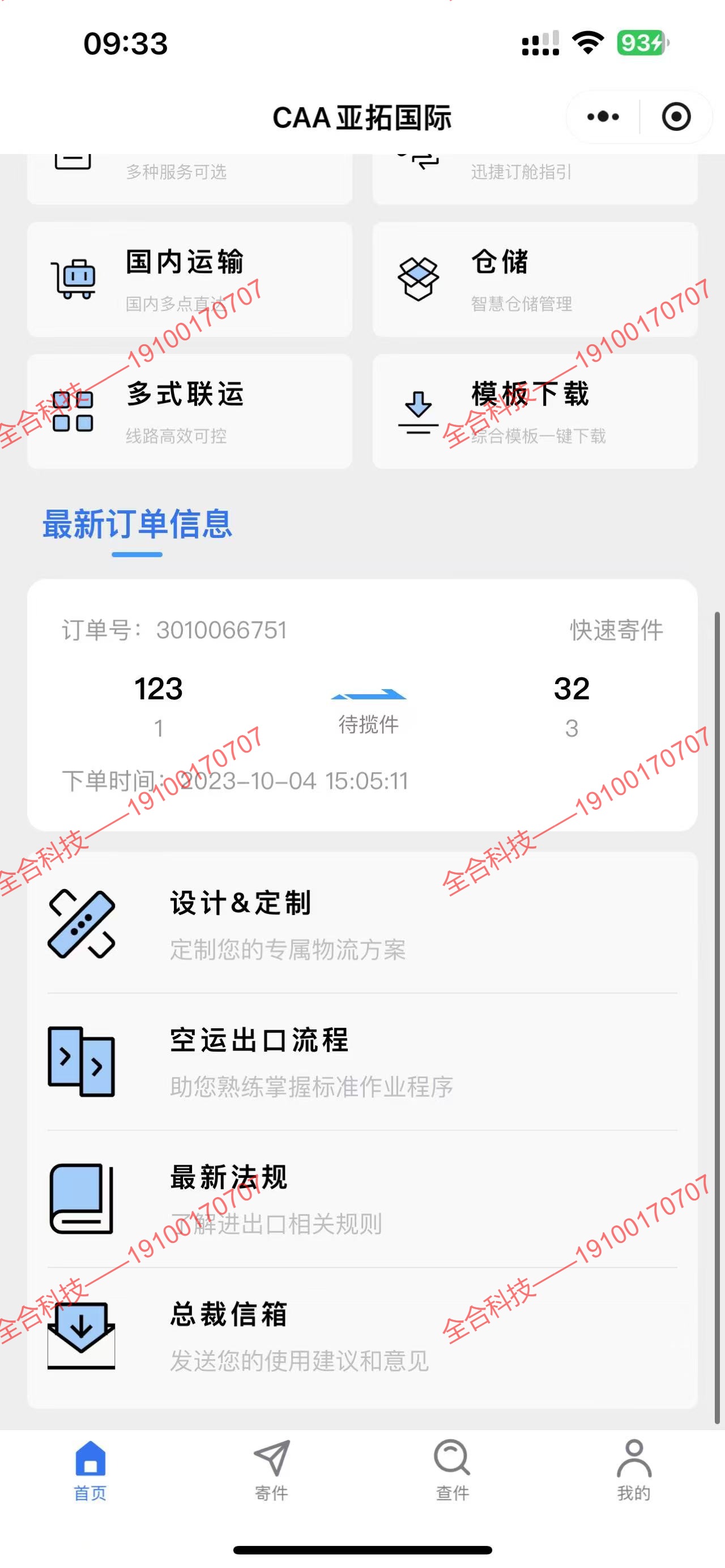Open the mini program more options menu
This screenshot has height=1568, width=725.
603,116
